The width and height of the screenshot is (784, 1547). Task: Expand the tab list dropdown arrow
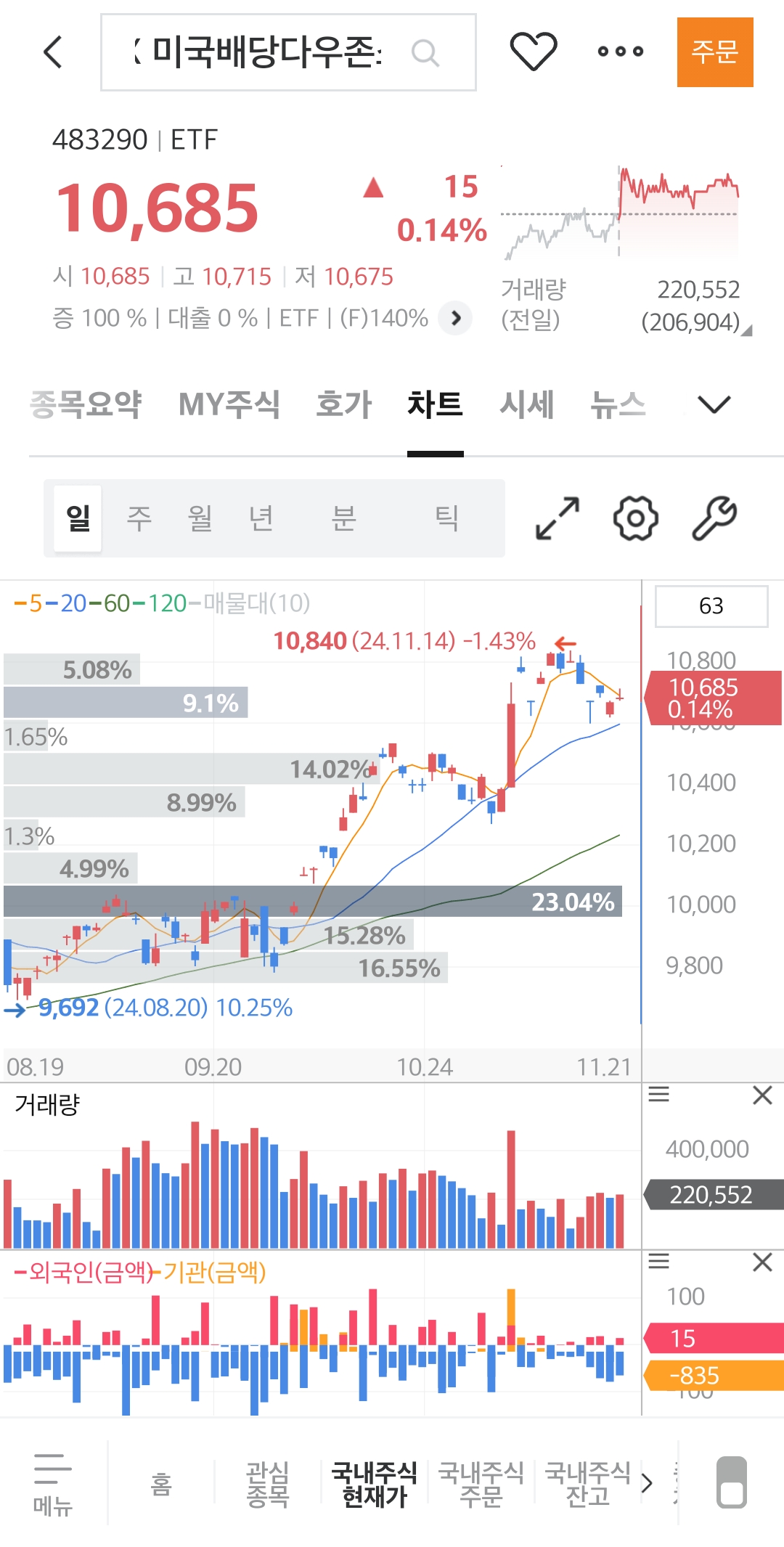point(714,404)
